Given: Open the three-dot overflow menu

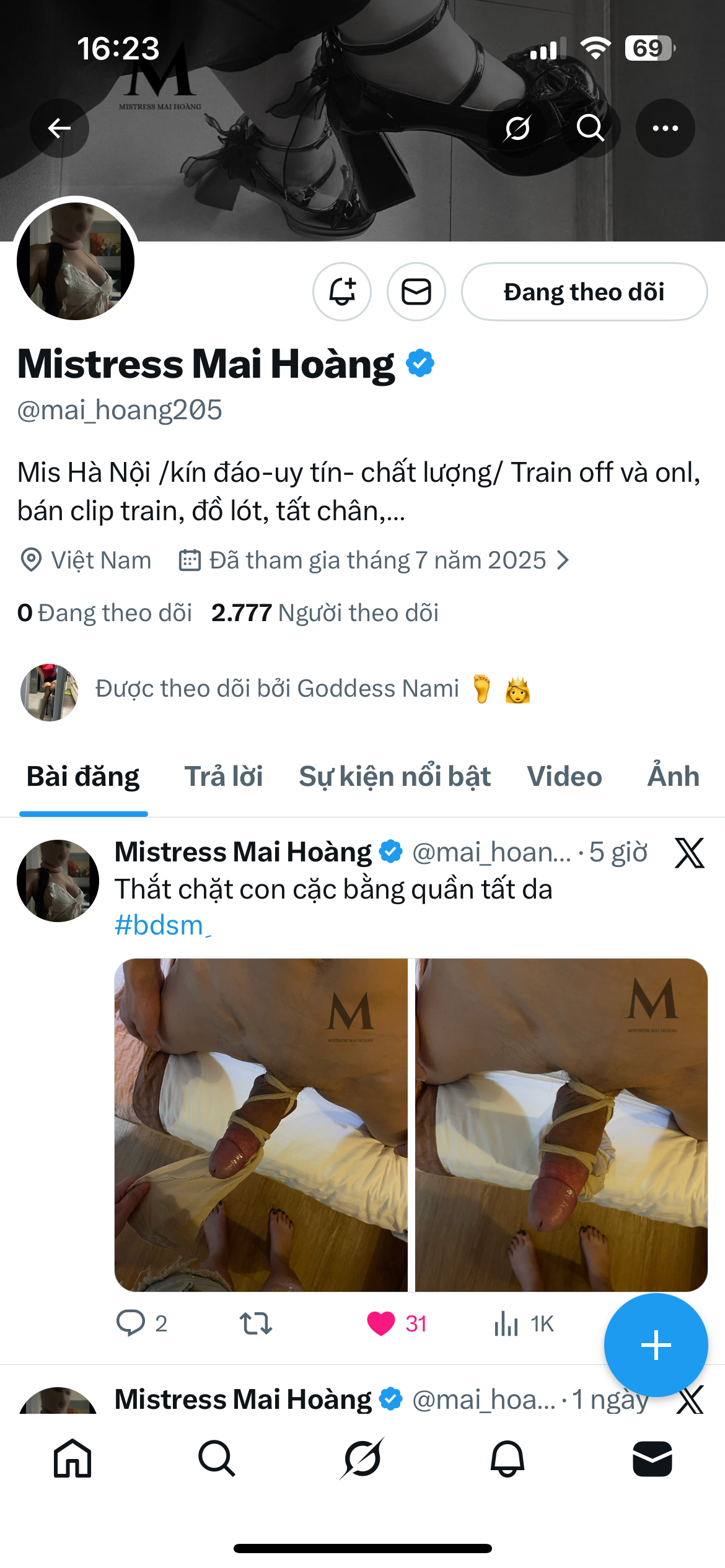Looking at the screenshot, I should point(666,128).
